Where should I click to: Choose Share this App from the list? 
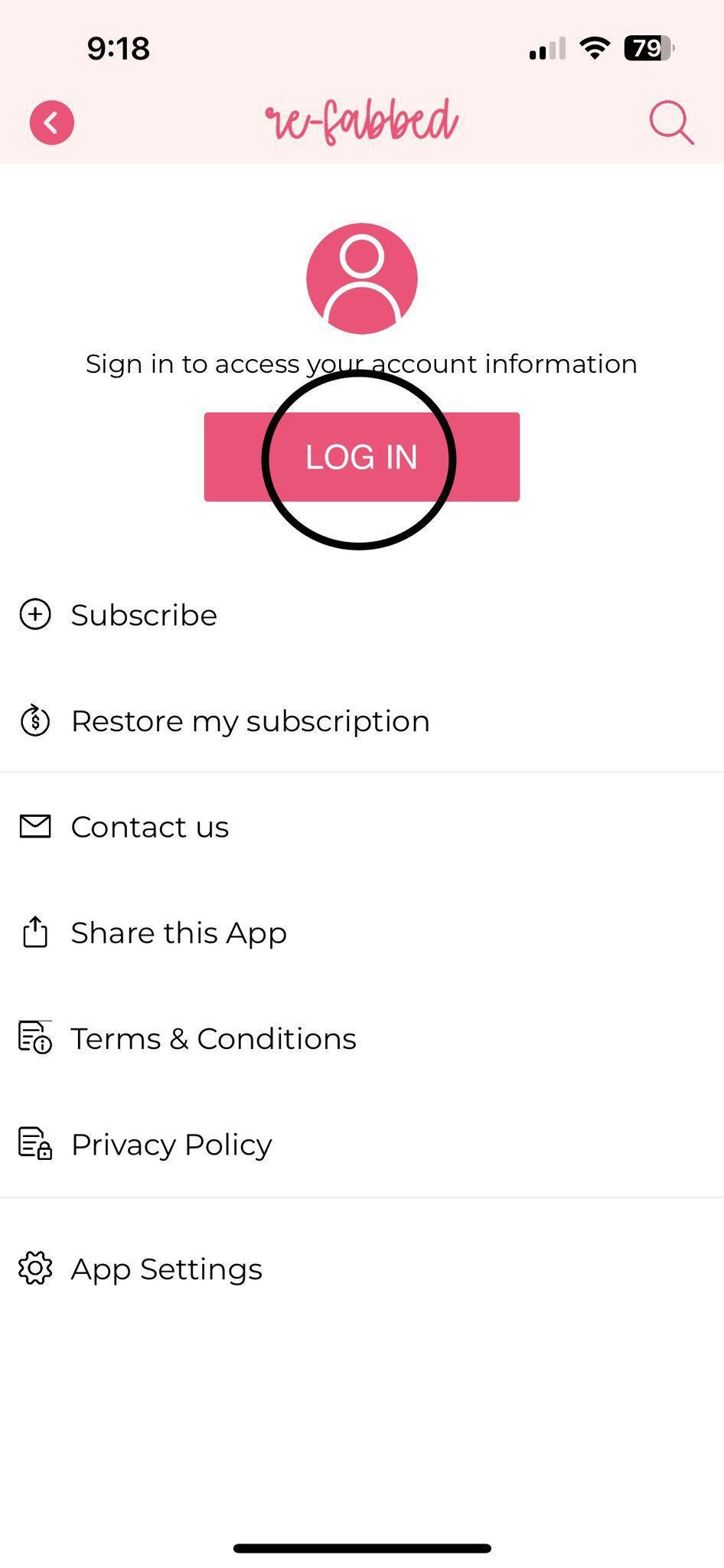(x=178, y=932)
